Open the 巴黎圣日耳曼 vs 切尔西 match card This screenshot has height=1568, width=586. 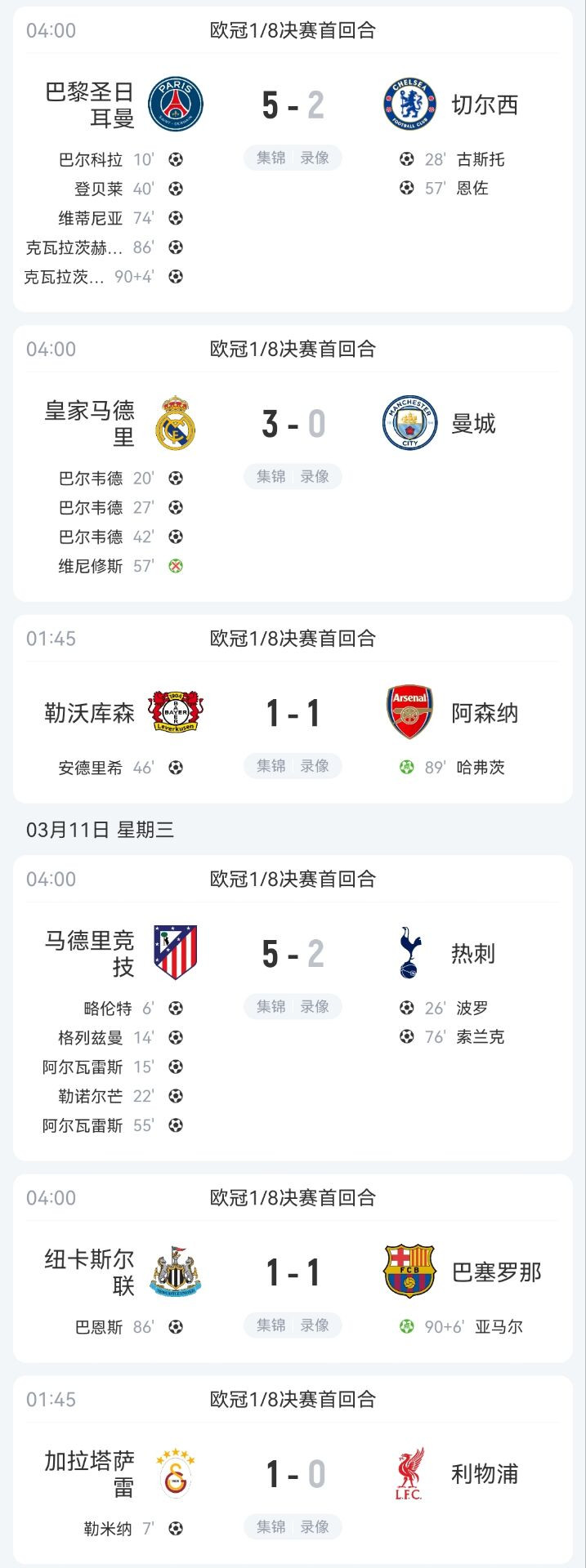click(x=293, y=159)
